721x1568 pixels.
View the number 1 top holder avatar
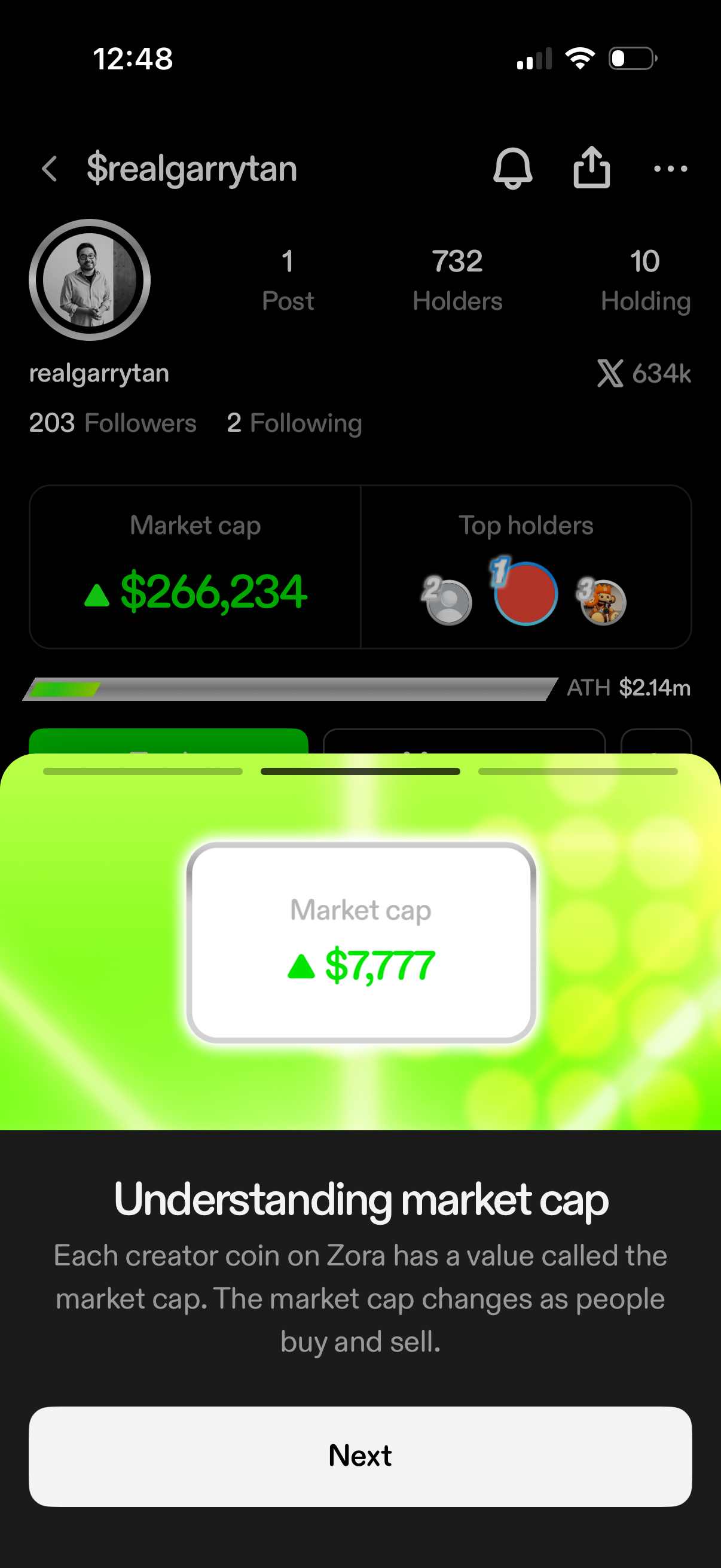pyautogui.click(x=526, y=591)
